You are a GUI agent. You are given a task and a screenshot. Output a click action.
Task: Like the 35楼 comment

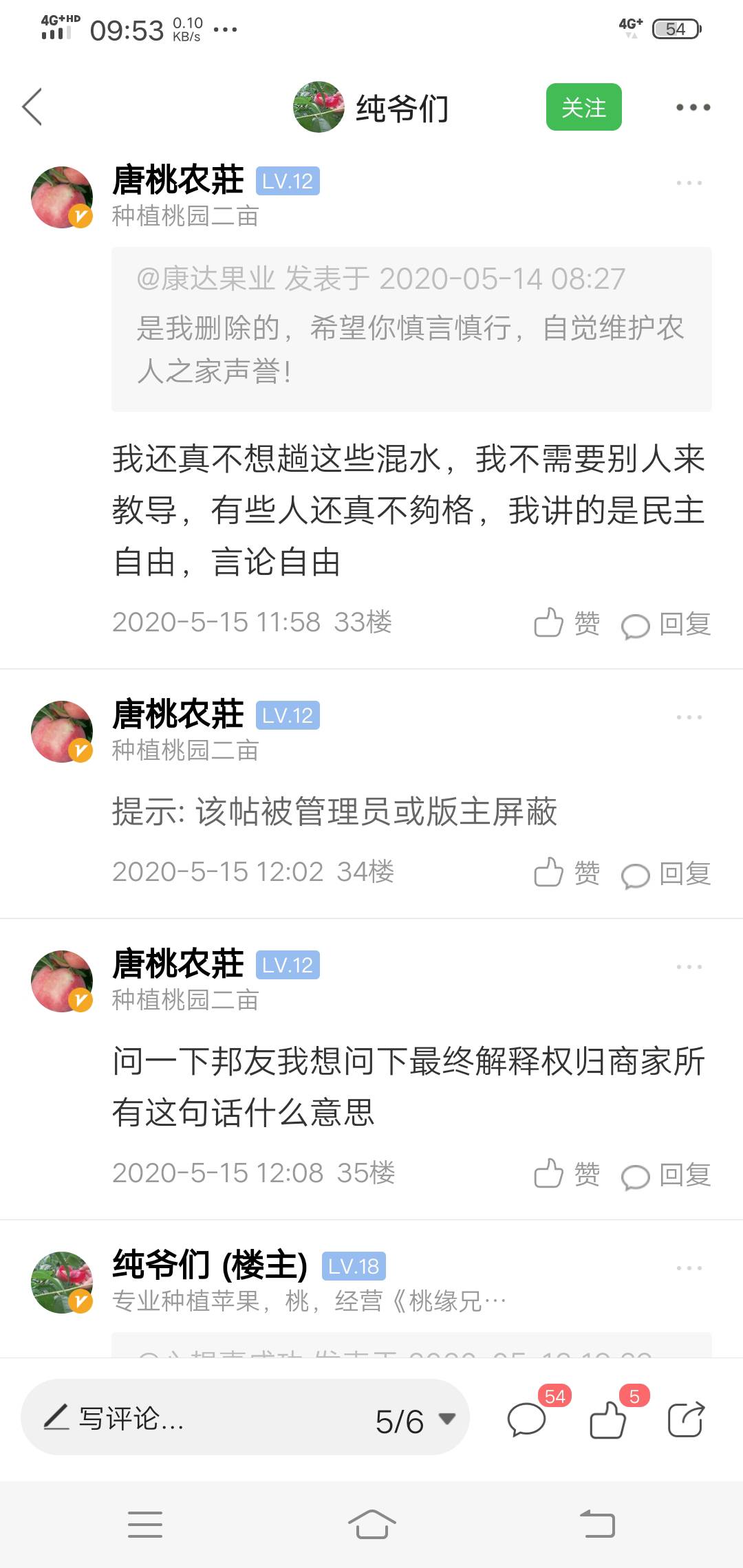click(x=566, y=1175)
